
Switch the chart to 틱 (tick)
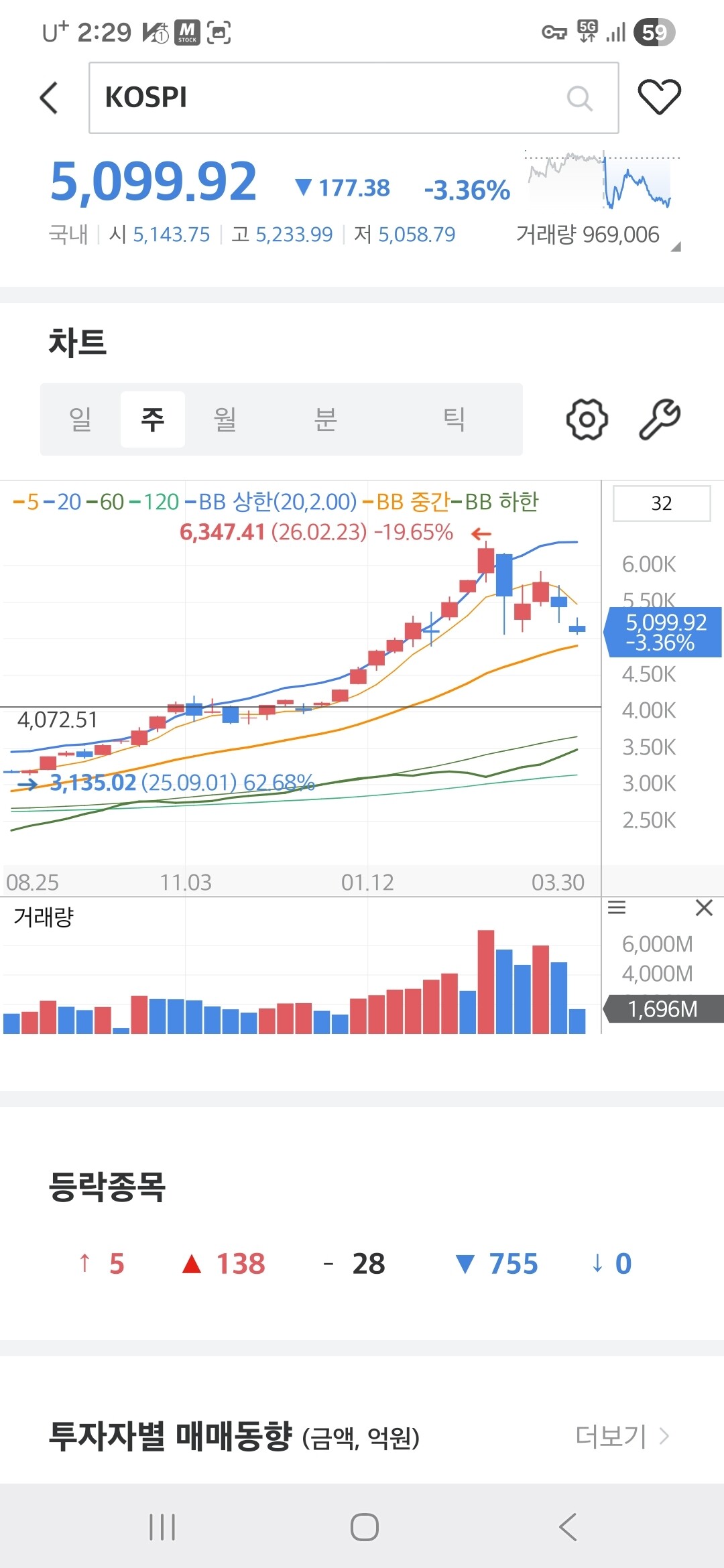coord(454,419)
